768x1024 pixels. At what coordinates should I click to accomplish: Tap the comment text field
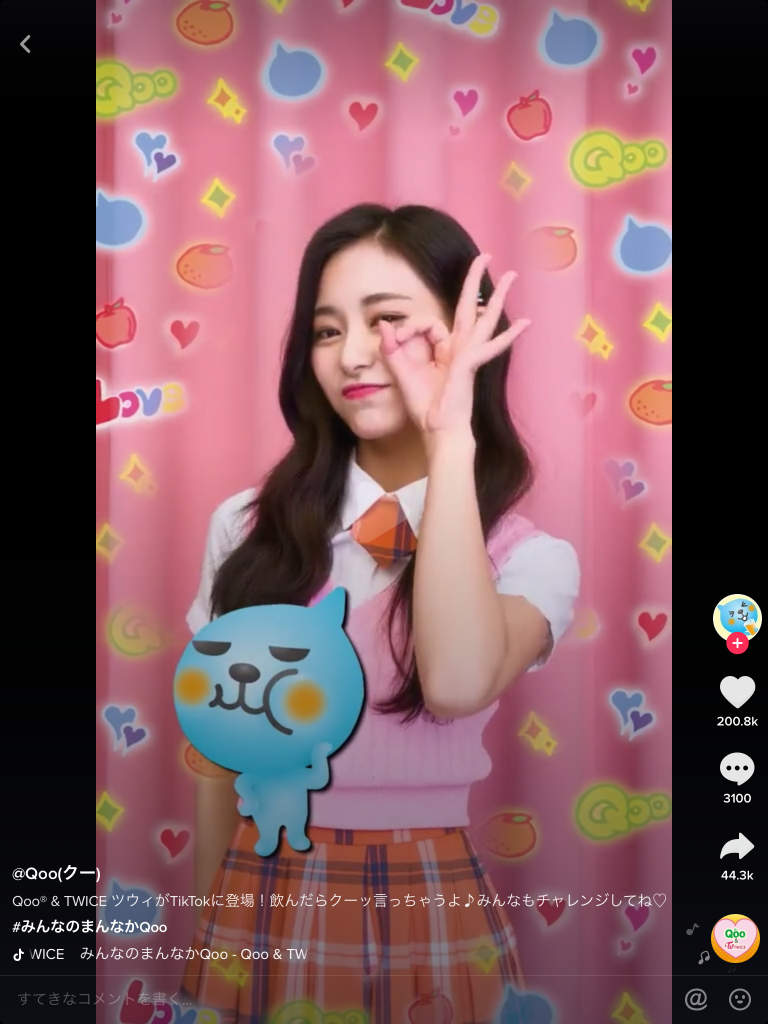coord(330,999)
